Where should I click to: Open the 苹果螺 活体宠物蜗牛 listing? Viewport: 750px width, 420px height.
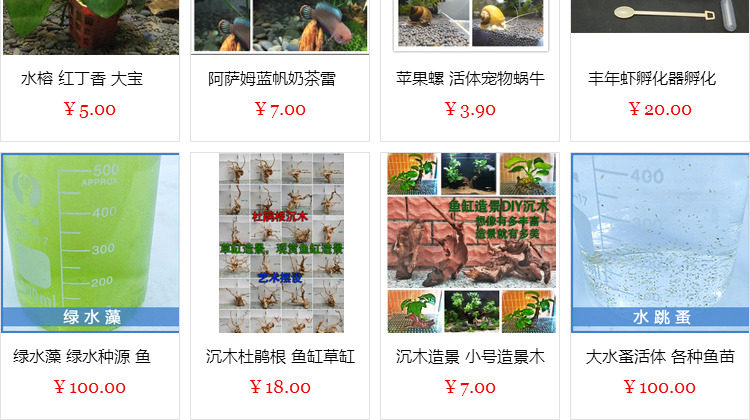470,78
